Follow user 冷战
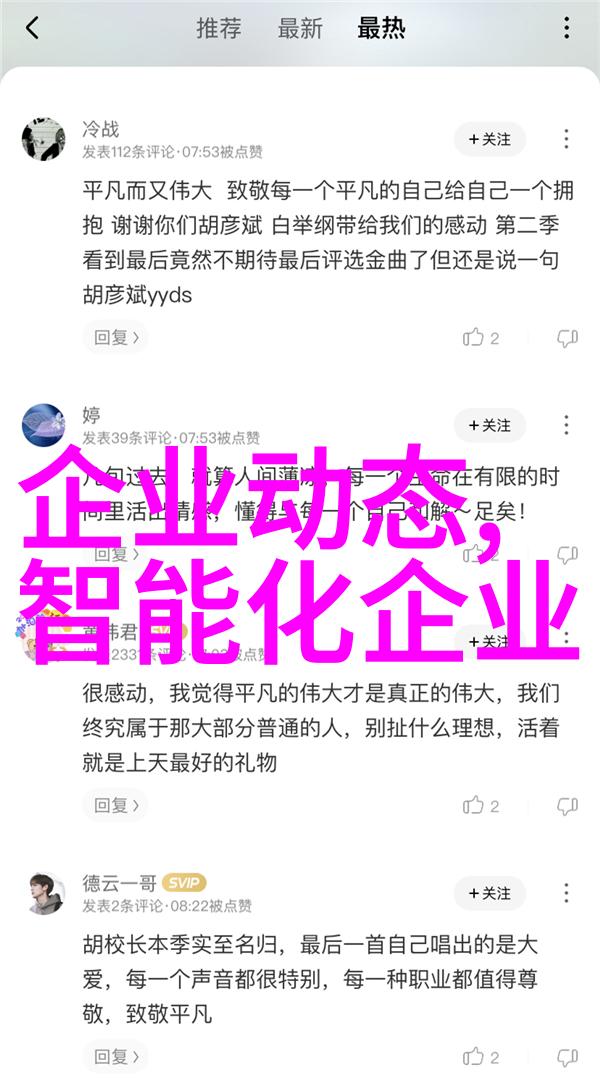 point(489,139)
